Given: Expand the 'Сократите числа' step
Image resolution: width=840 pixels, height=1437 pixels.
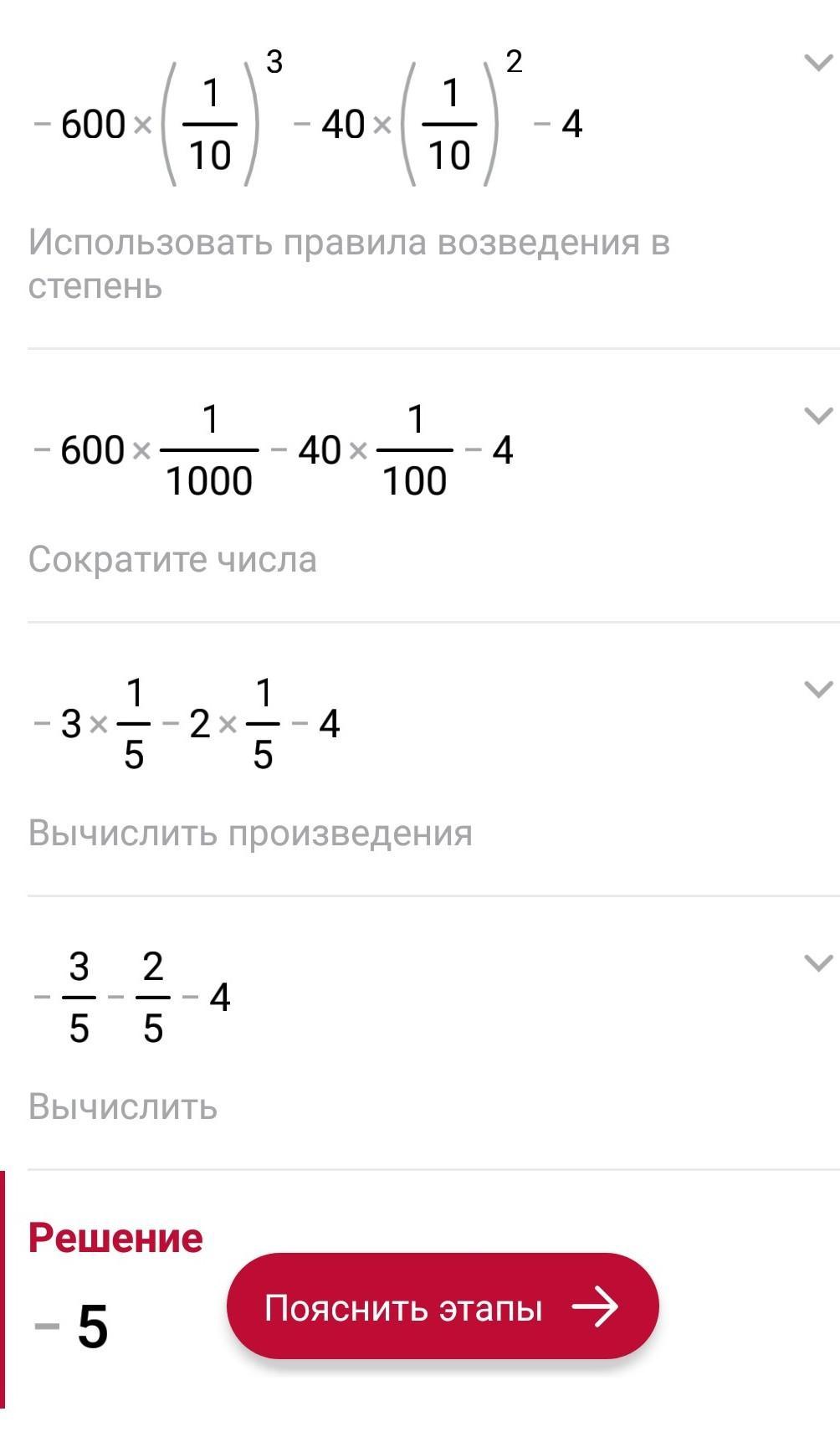Looking at the screenshot, I should [x=817, y=415].
